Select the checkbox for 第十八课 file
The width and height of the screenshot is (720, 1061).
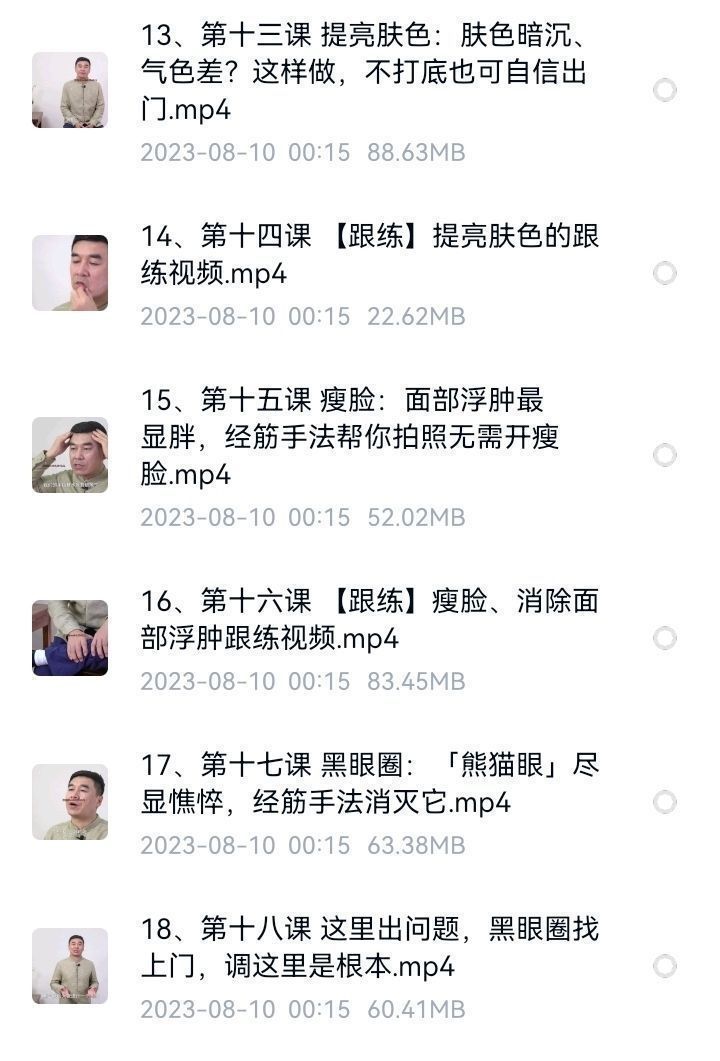[665, 966]
